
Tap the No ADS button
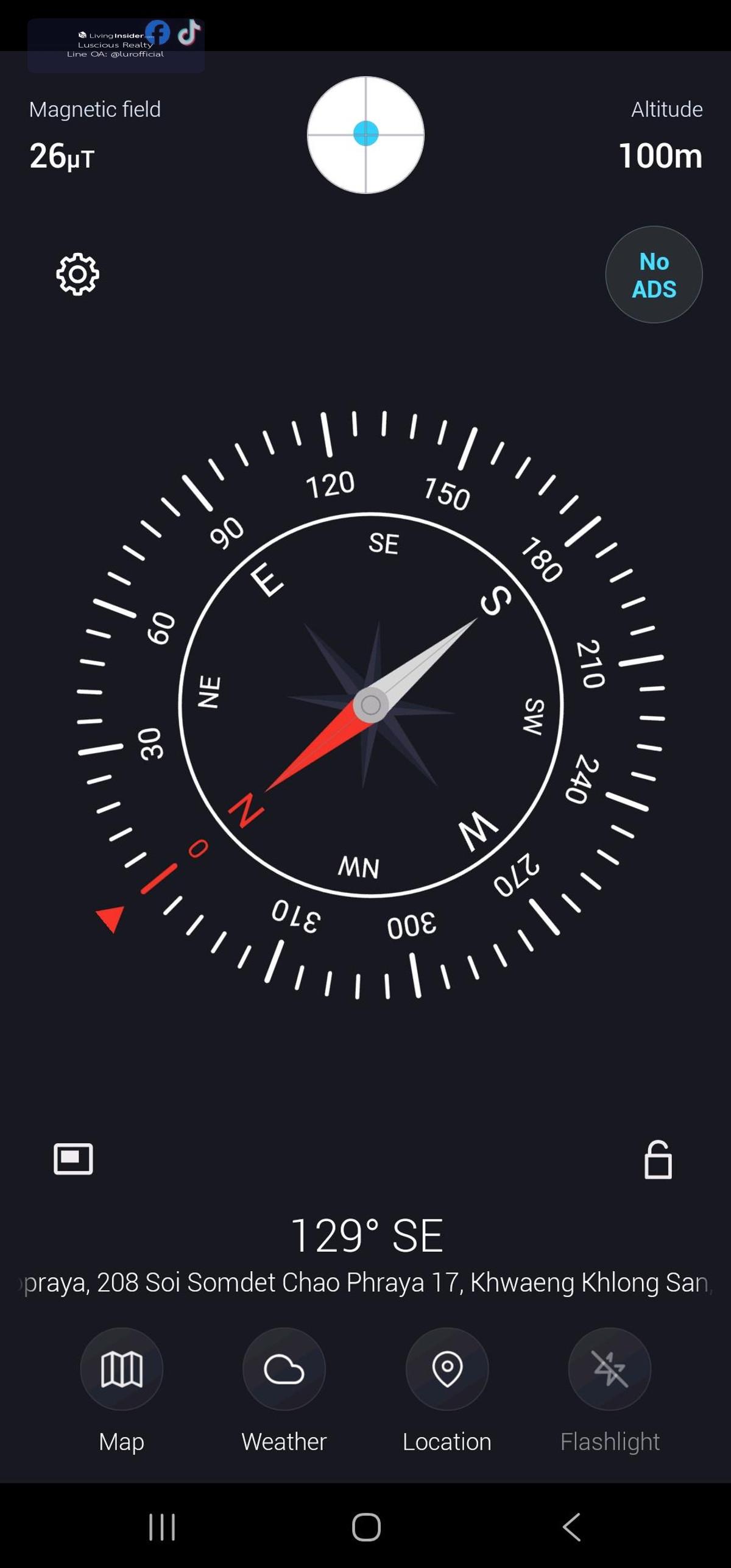click(x=654, y=275)
